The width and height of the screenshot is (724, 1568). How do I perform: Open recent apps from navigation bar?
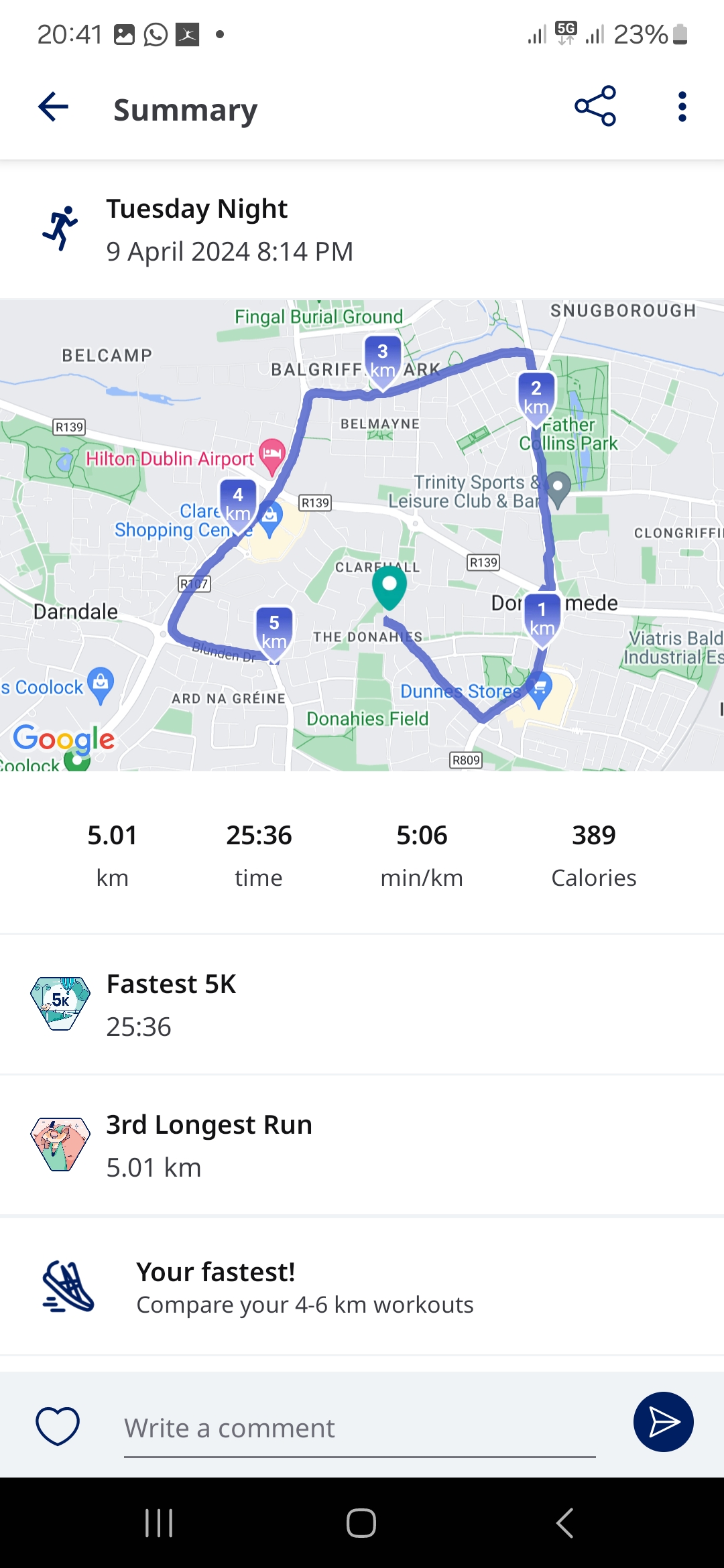point(159,1523)
